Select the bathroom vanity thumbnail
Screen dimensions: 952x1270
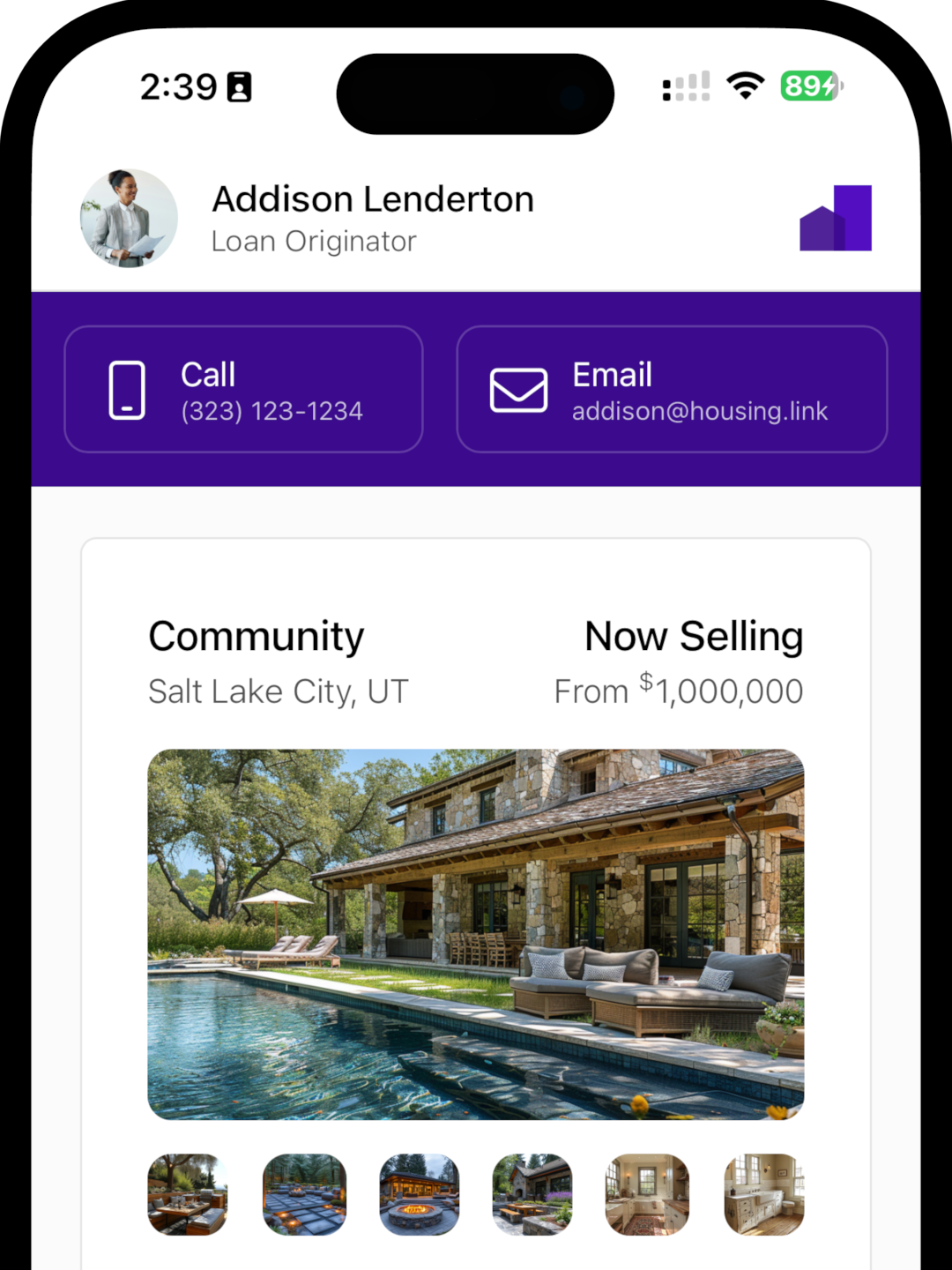763,1195
